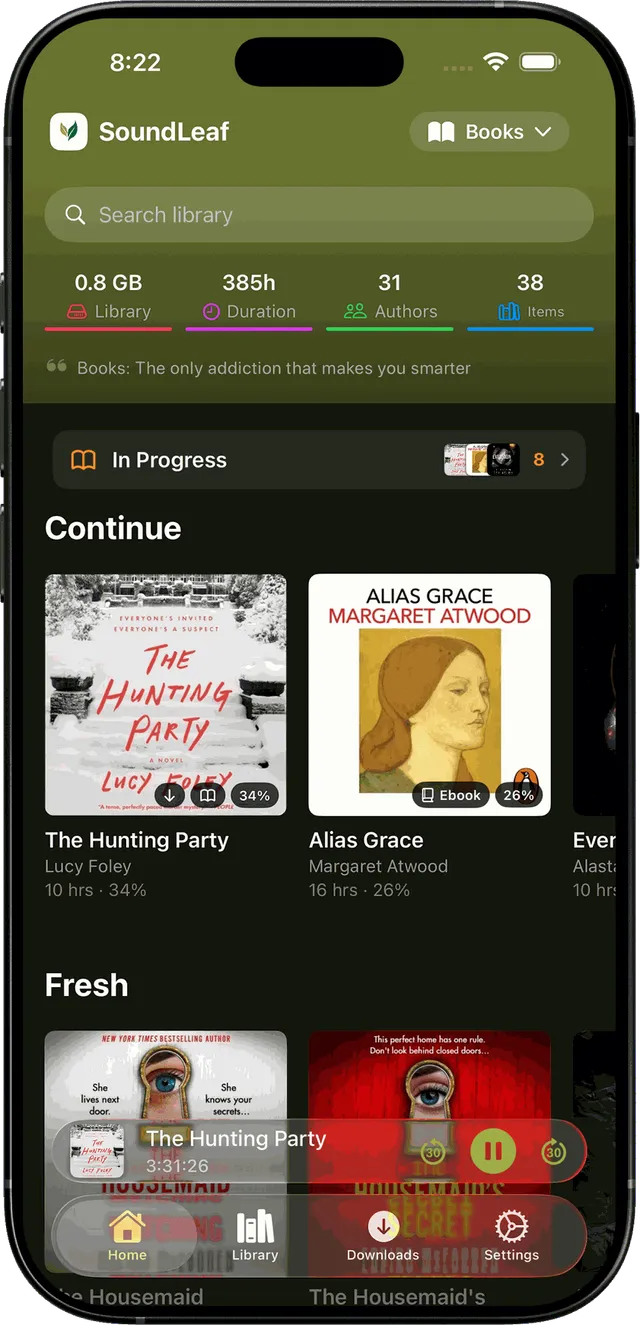Open the In Progress list
This screenshot has width=640, height=1325.
click(319, 460)
